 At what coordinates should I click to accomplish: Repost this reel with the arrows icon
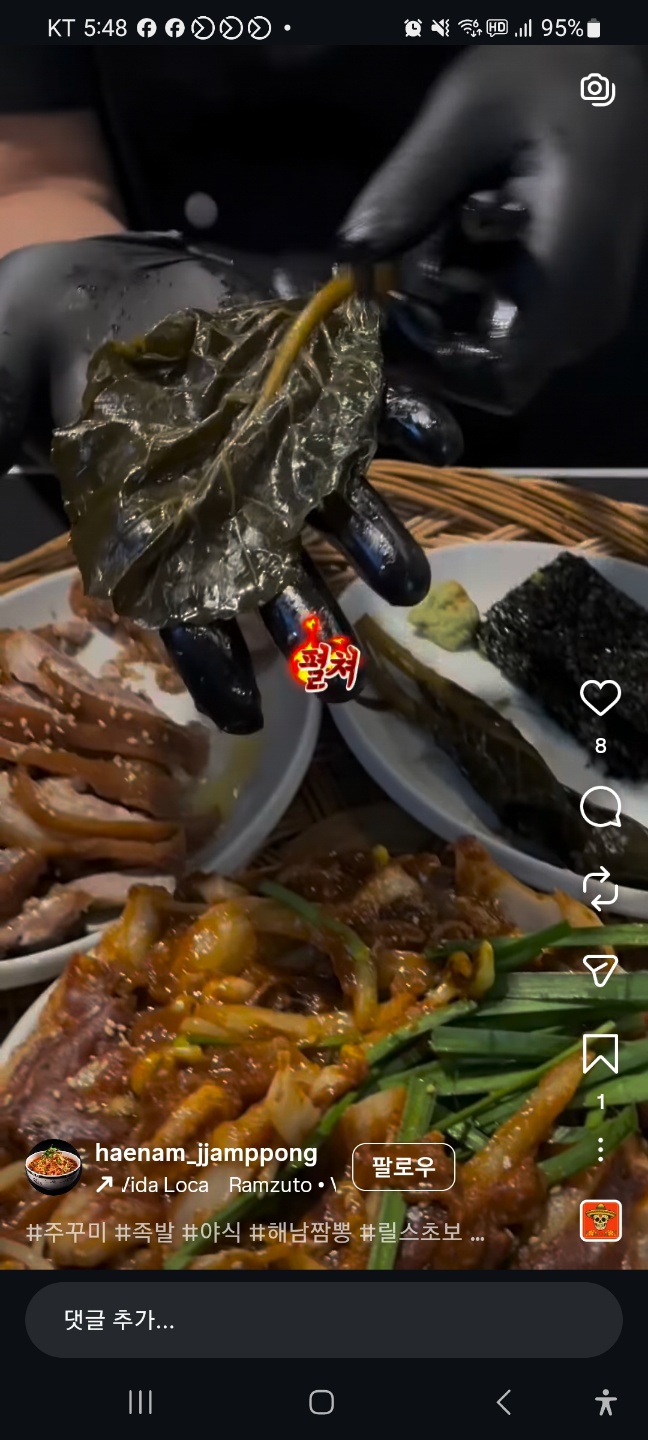(x=600, y=889)
